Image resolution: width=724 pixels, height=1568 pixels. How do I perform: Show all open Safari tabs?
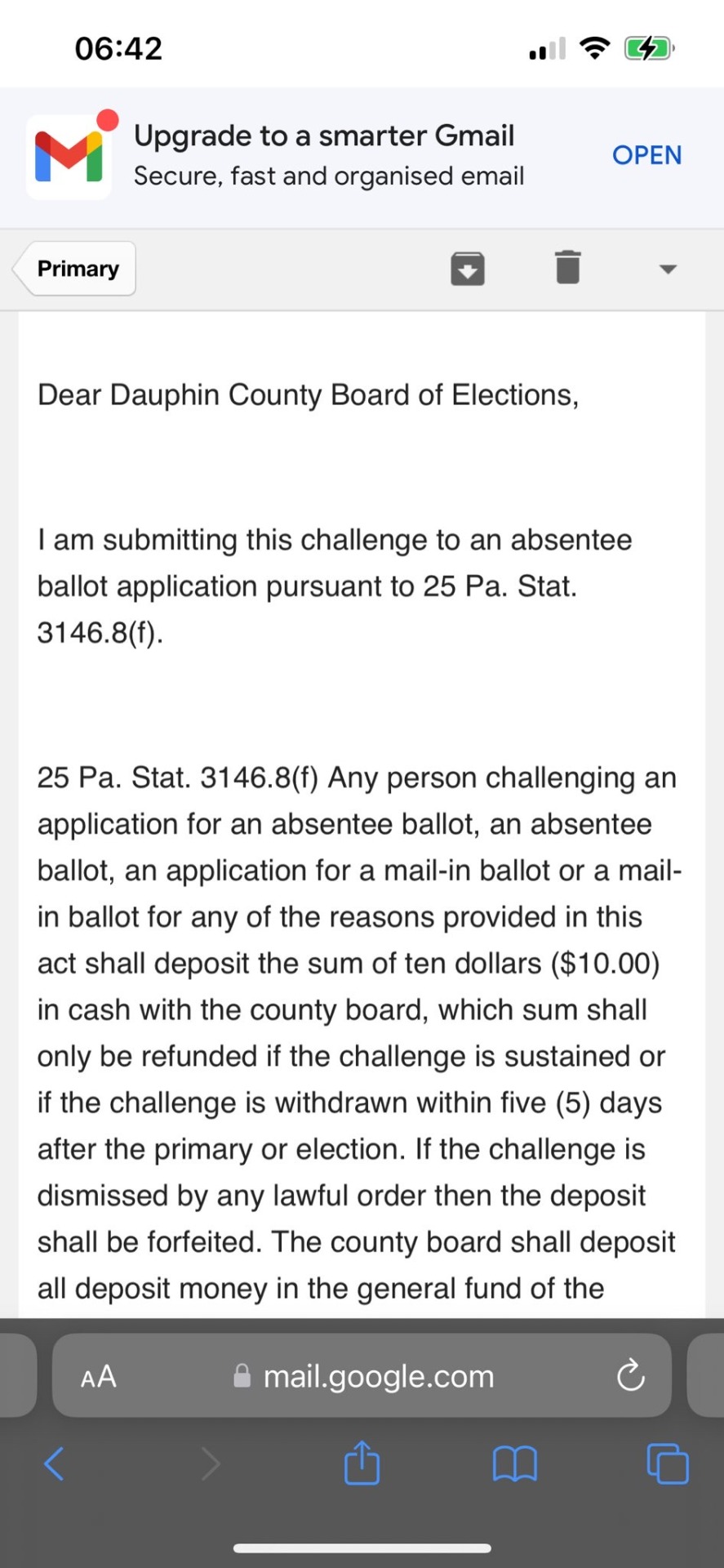click(x=668, y=1463)
